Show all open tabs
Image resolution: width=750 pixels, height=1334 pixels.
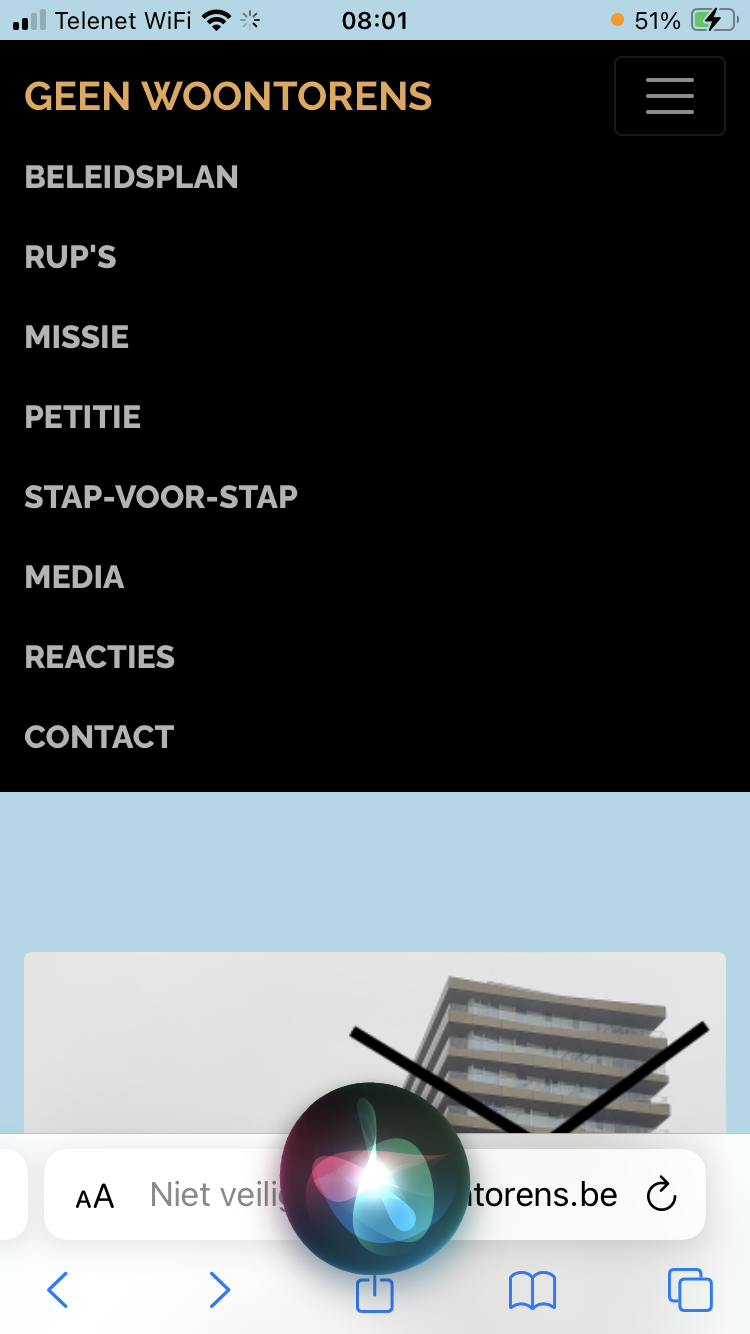click(690, 1290)
